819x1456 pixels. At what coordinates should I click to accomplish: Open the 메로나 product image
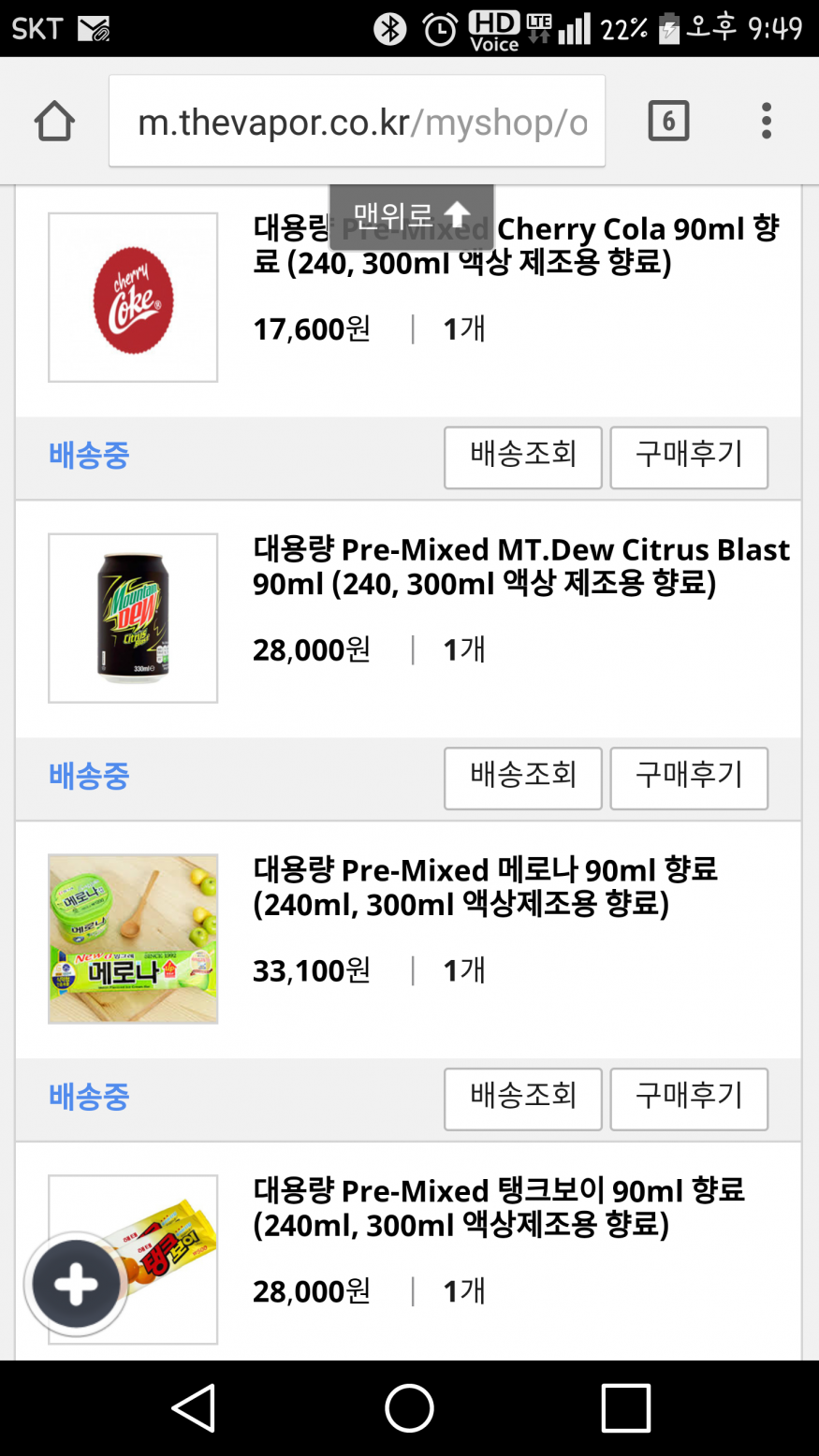coord(133,939)
